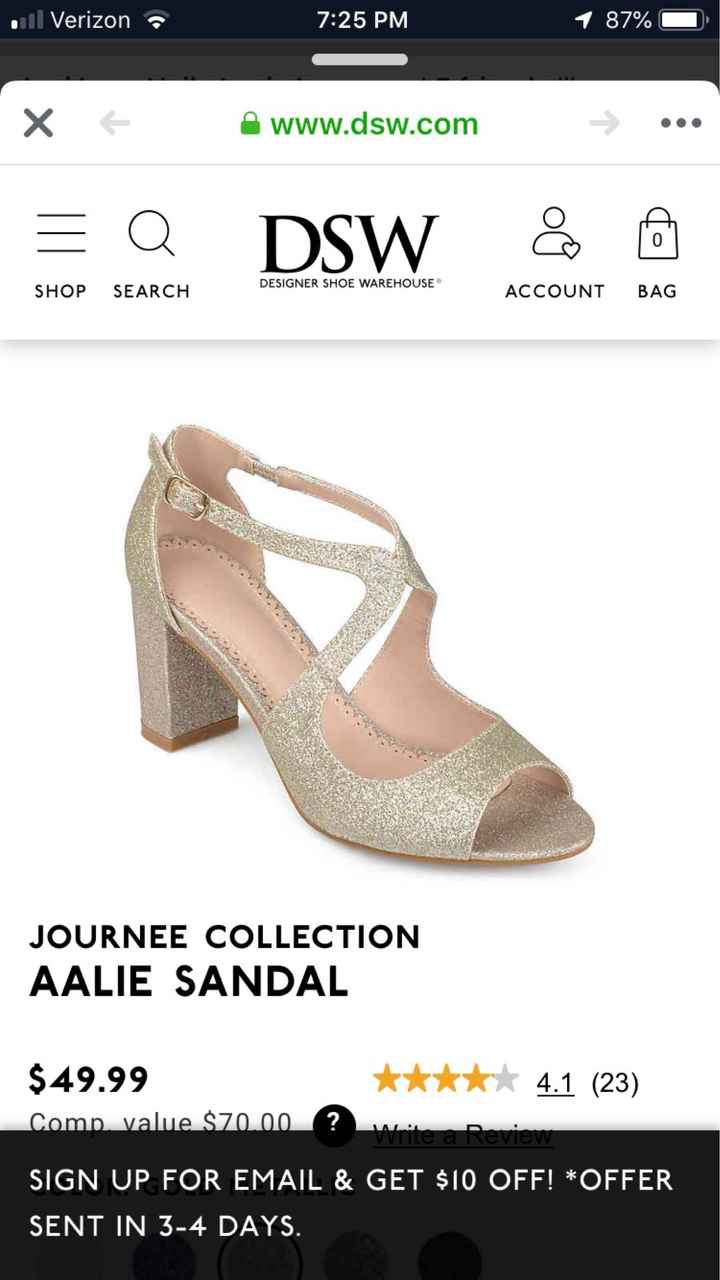The image size is (720, 1280).
Task: Open the shopping Bag icon
Action: pos(657,236)
